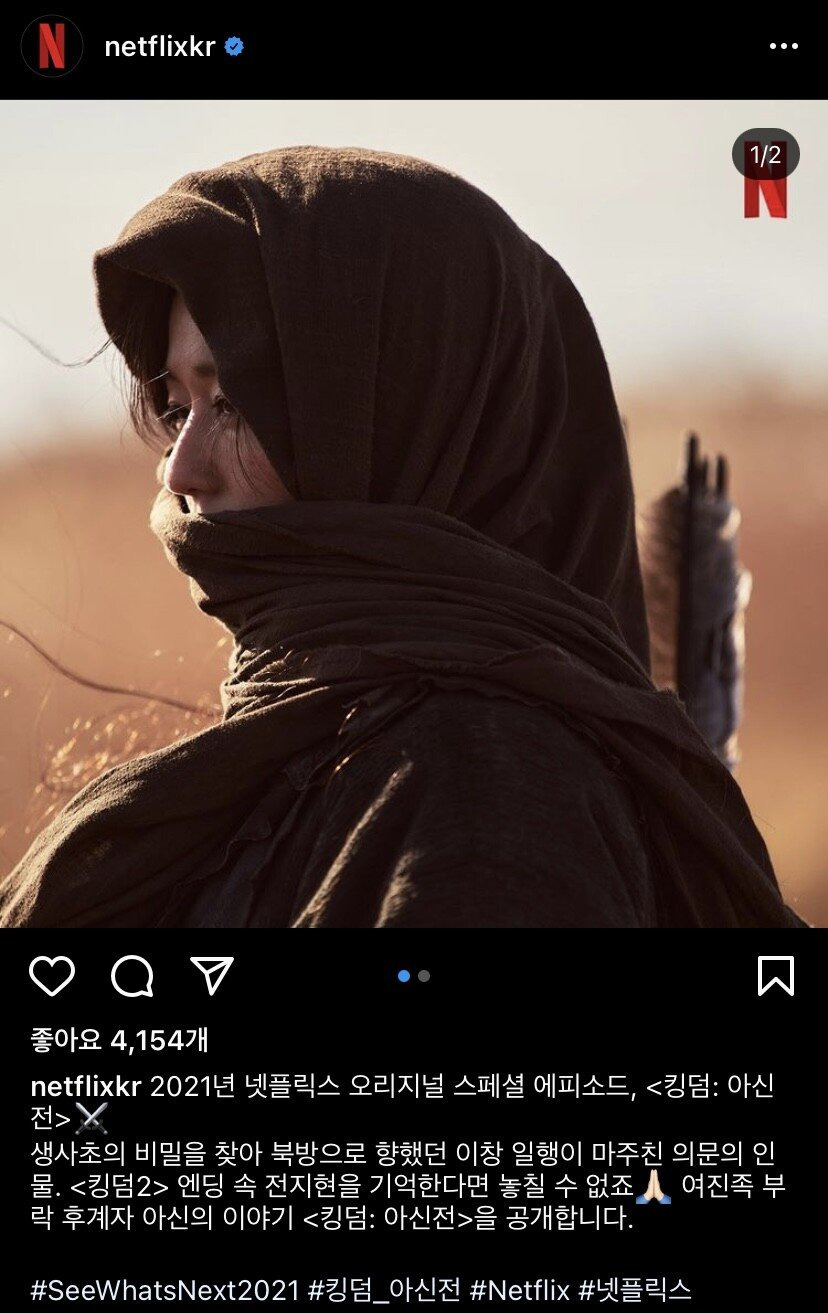The height and width of the screenshot is (1313, 828).
Task: Open netflixkr username in post header
Action: 159,47
